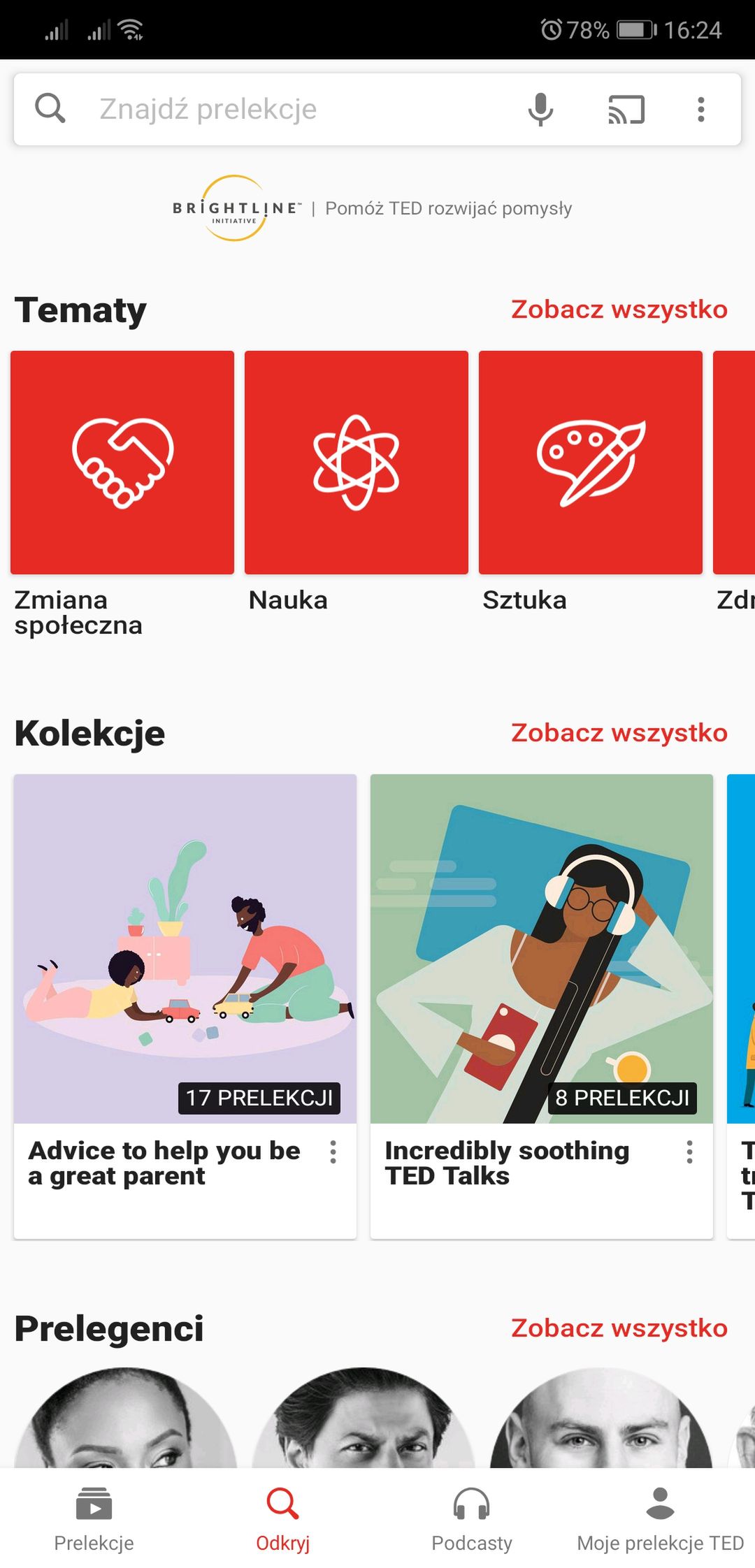Open options for Incredibly soothing TED Talks

click(x=690, y=1152)
